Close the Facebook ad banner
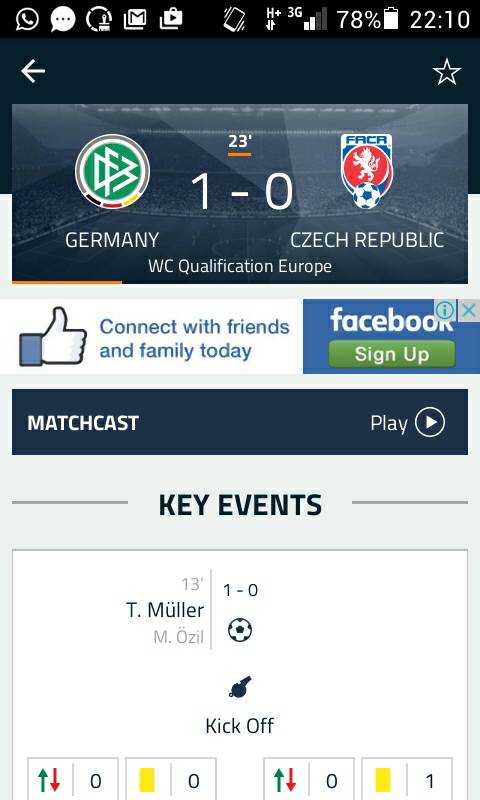The width and height of the screenshot is (480, 800). (x=469, y=310)
